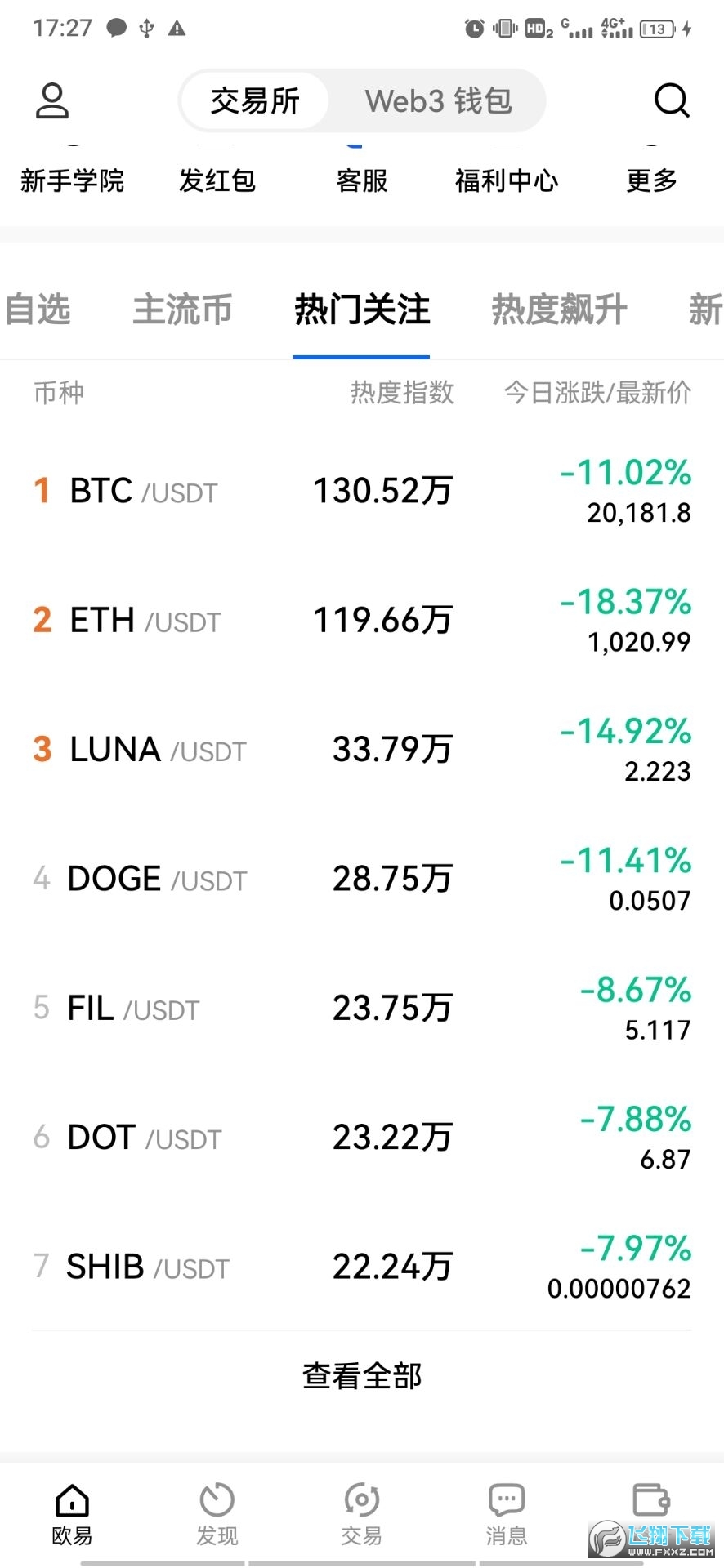Viewport: 724px width, 1568px height.
Task: Switch to Web3 钱包 segment
Action: [x=438, y=101]
